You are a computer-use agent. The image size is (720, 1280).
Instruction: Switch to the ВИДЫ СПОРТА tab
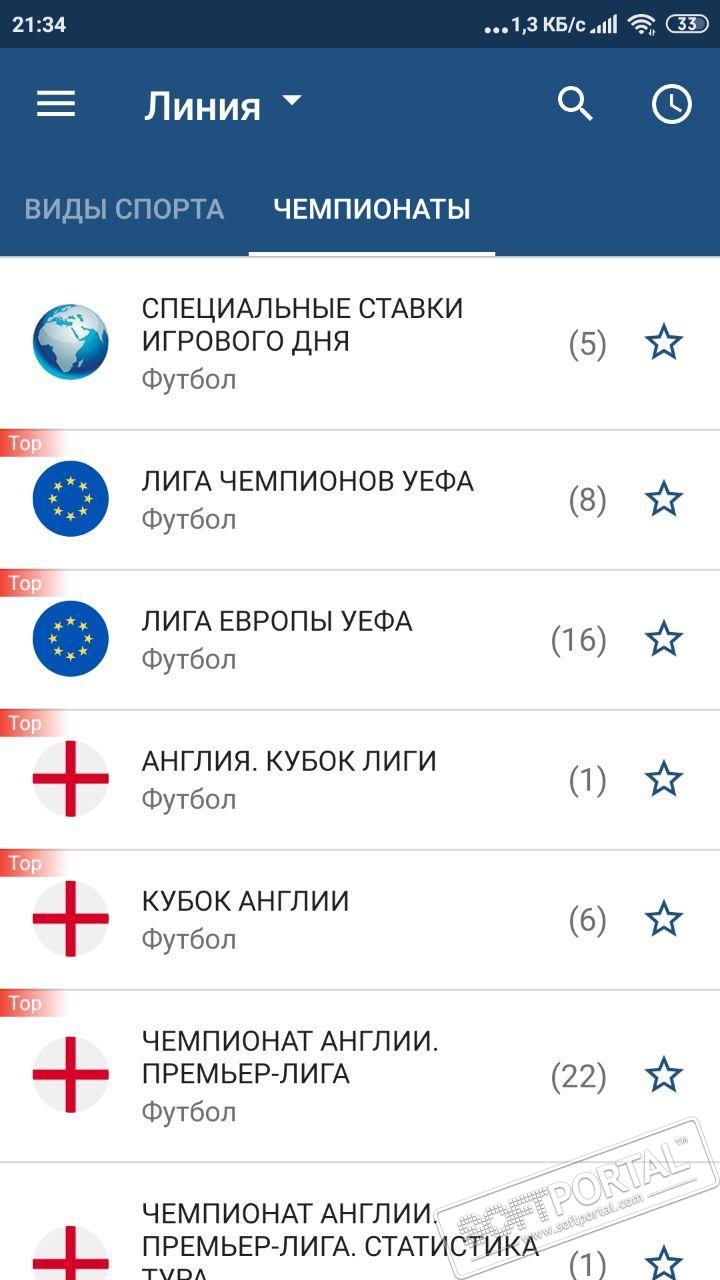(124, 209)
